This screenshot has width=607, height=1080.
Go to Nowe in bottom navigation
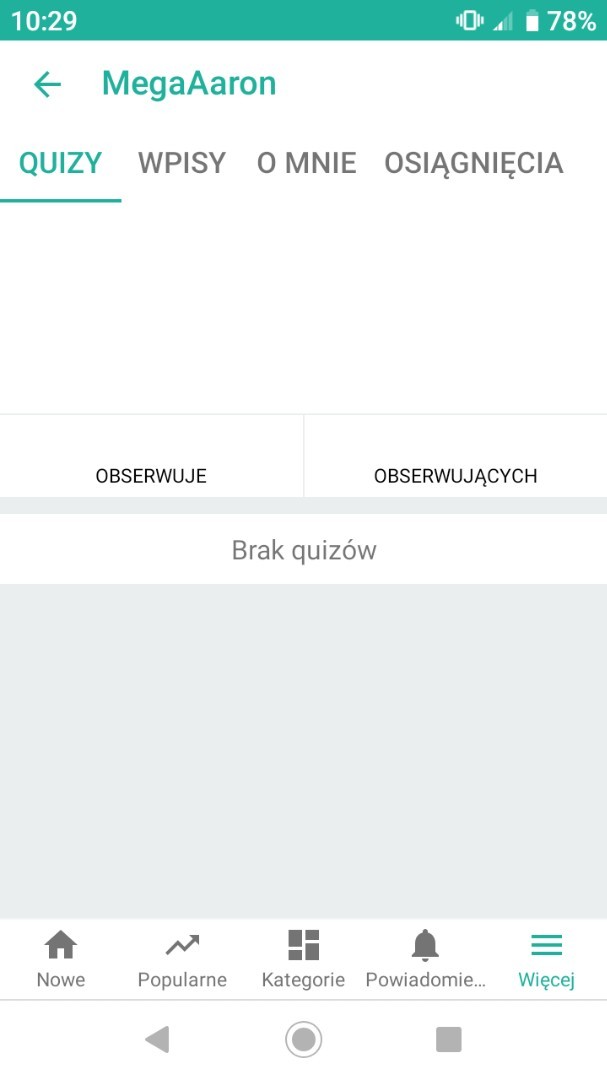(x=61, y=958)
